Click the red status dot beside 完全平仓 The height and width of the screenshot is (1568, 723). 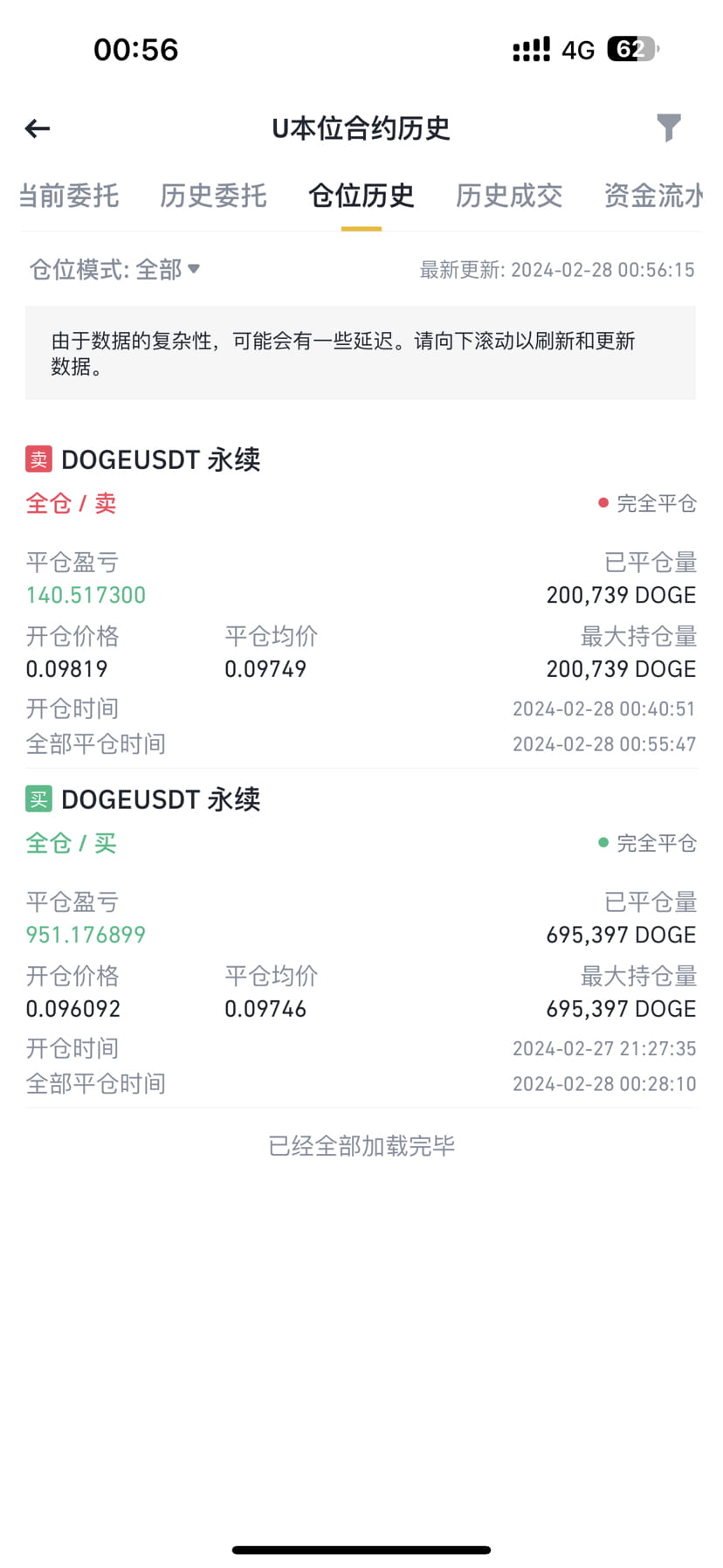(x=601, y=502)
